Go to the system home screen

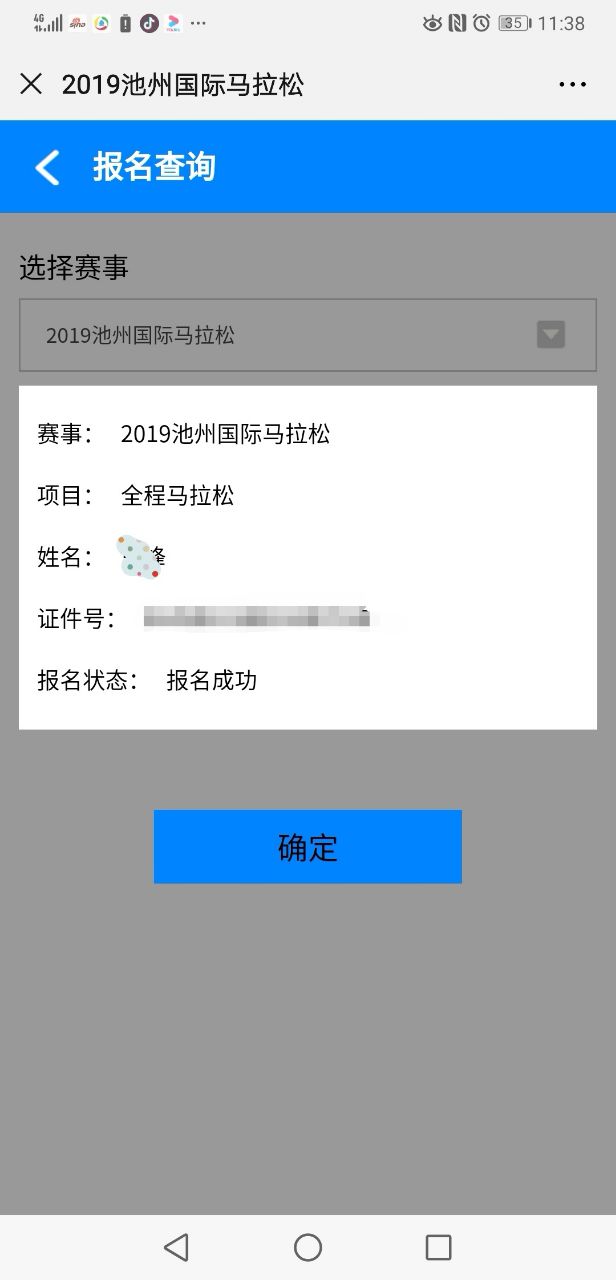tap(307, 1246)
